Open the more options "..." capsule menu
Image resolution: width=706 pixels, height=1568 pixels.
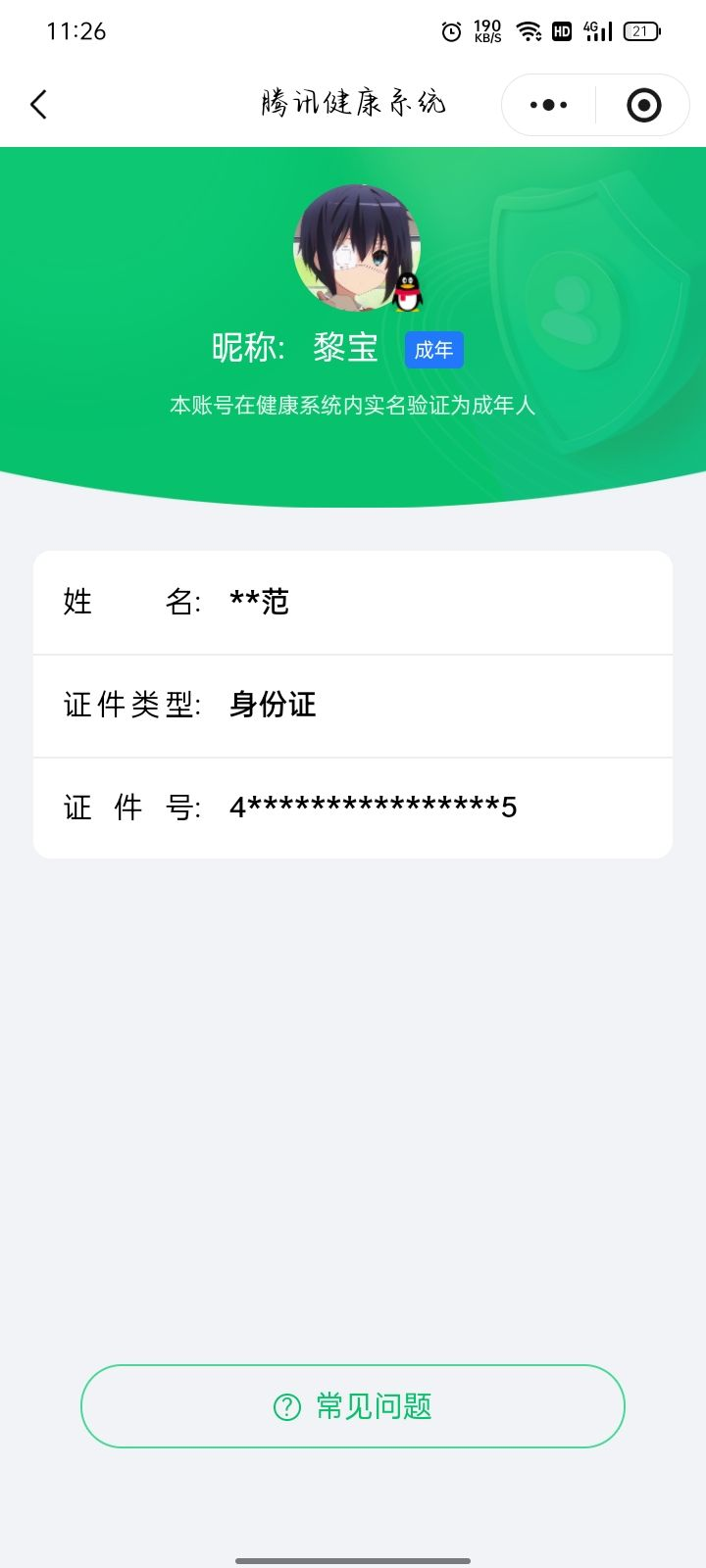pos(547,104)
